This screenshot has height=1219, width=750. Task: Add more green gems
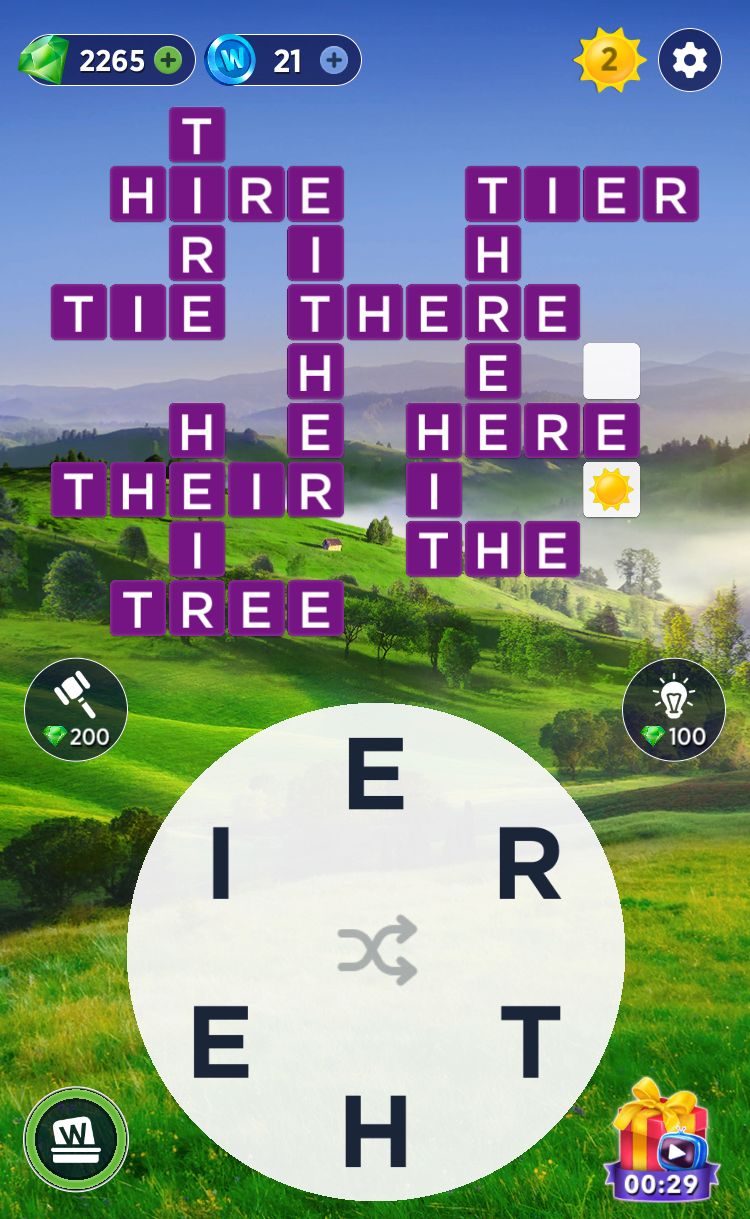169,61
